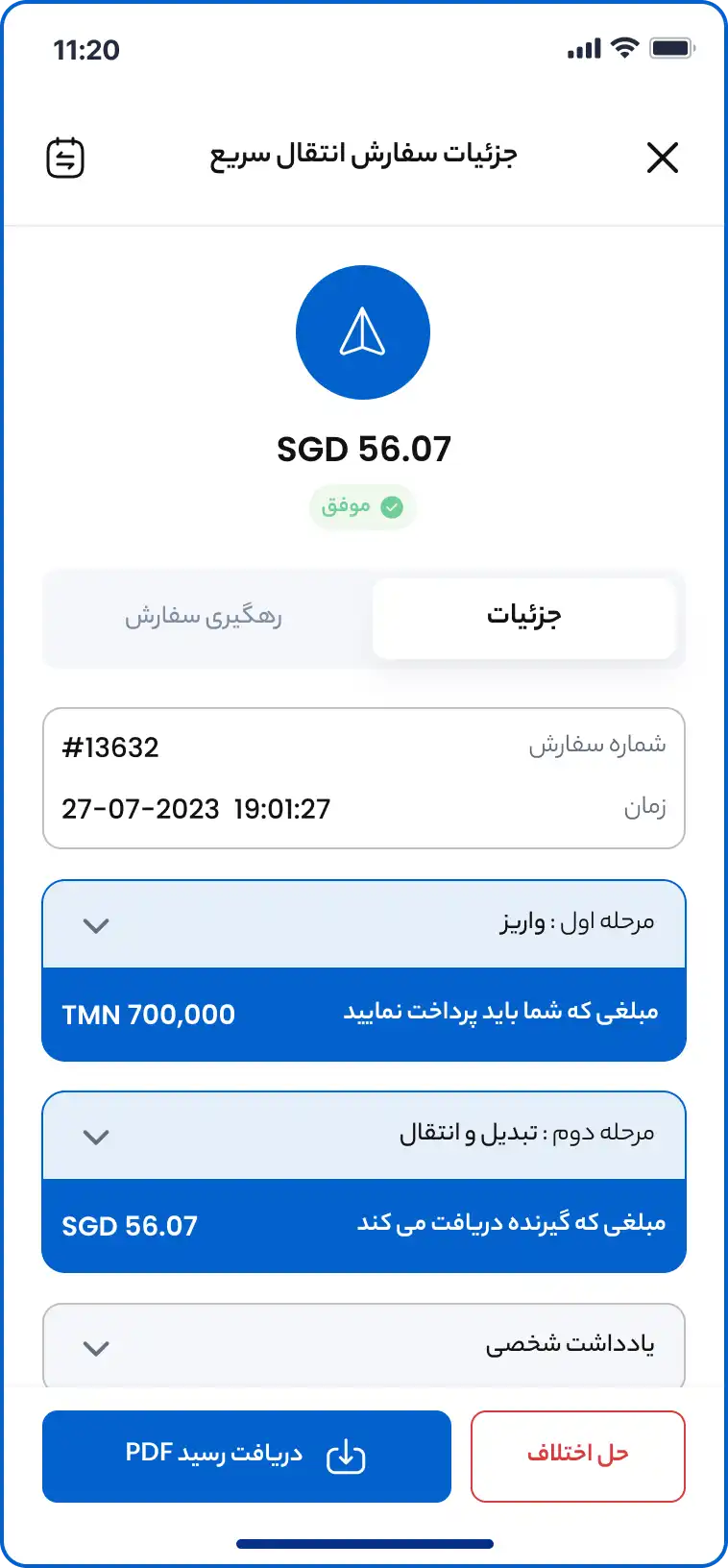Expand the یادداشت شخصی section
The image size is (728, 1568).
pyautogui.click(x=96, y=1347)
